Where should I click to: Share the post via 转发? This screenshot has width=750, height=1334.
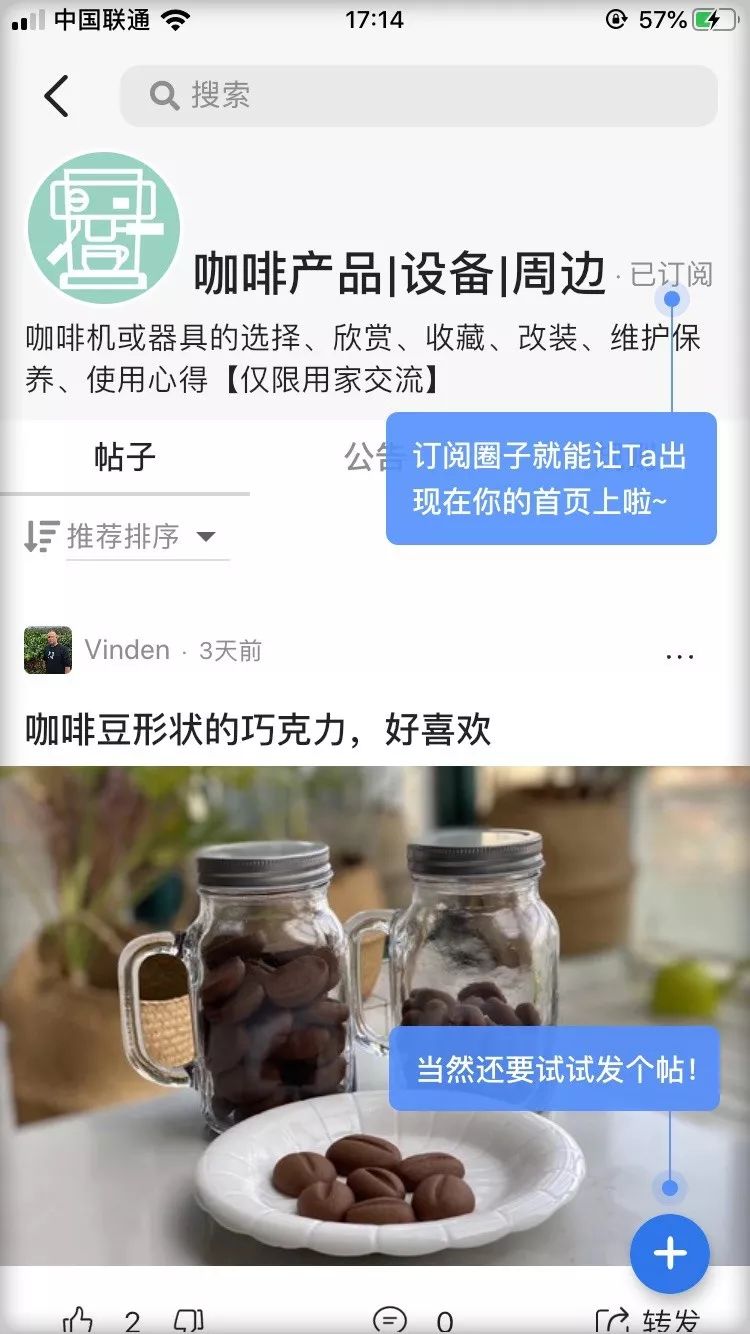pos(647,1320)
